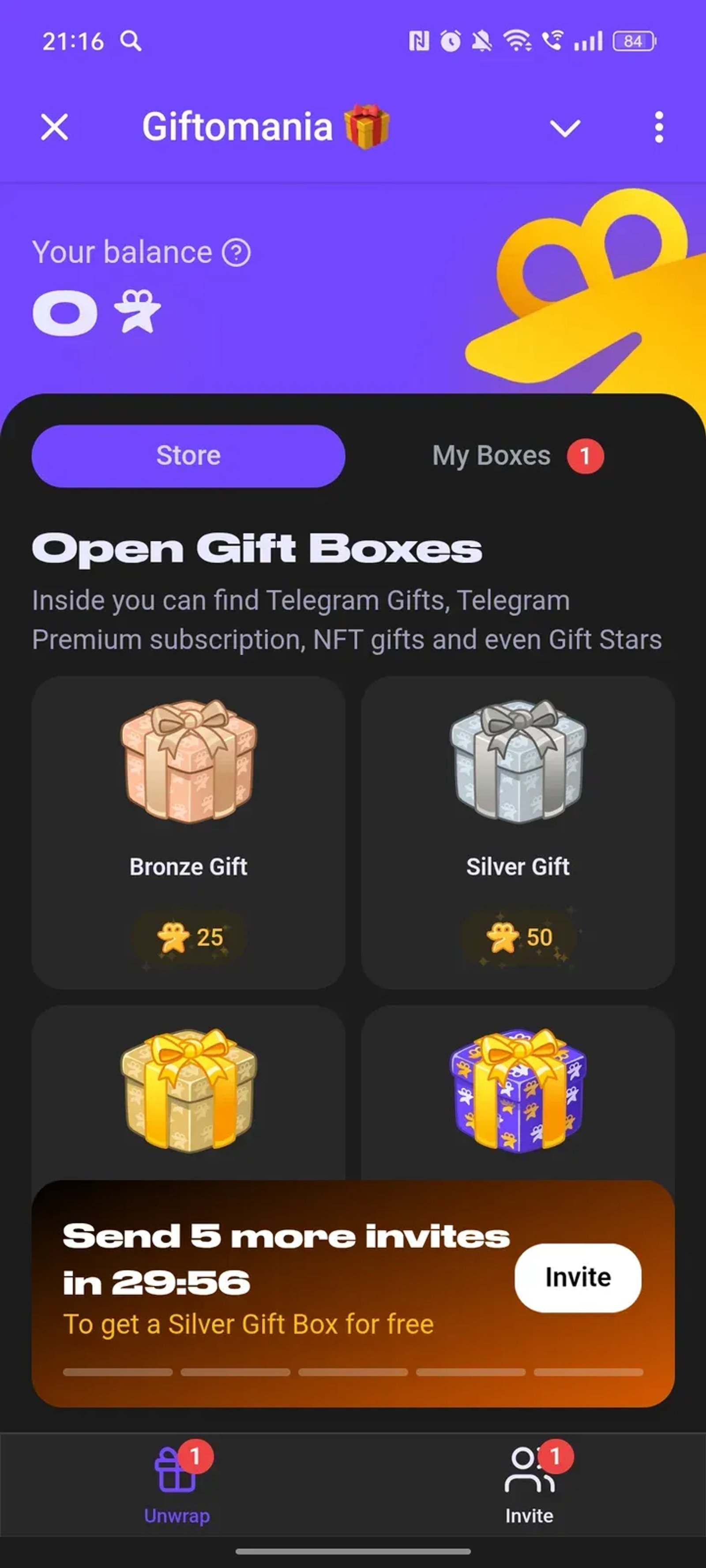Open the three-dot overflow menu
This screenshot has width=706, height=1568.
pyautogui.click(x=658, y=128)
